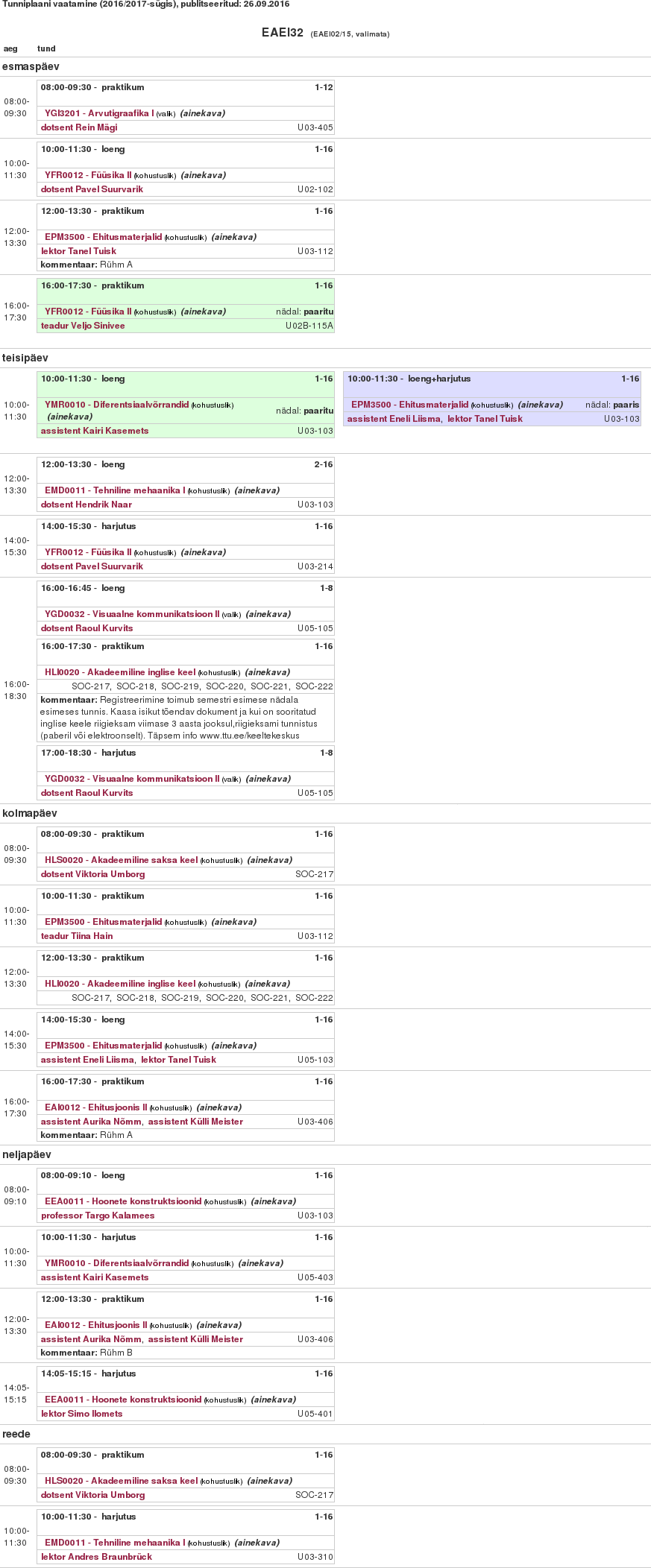651x1568 pixels.
Task: Open Diferentsiaalvõrrandid in the paaritu-week lecture
Action: (116, 405)
